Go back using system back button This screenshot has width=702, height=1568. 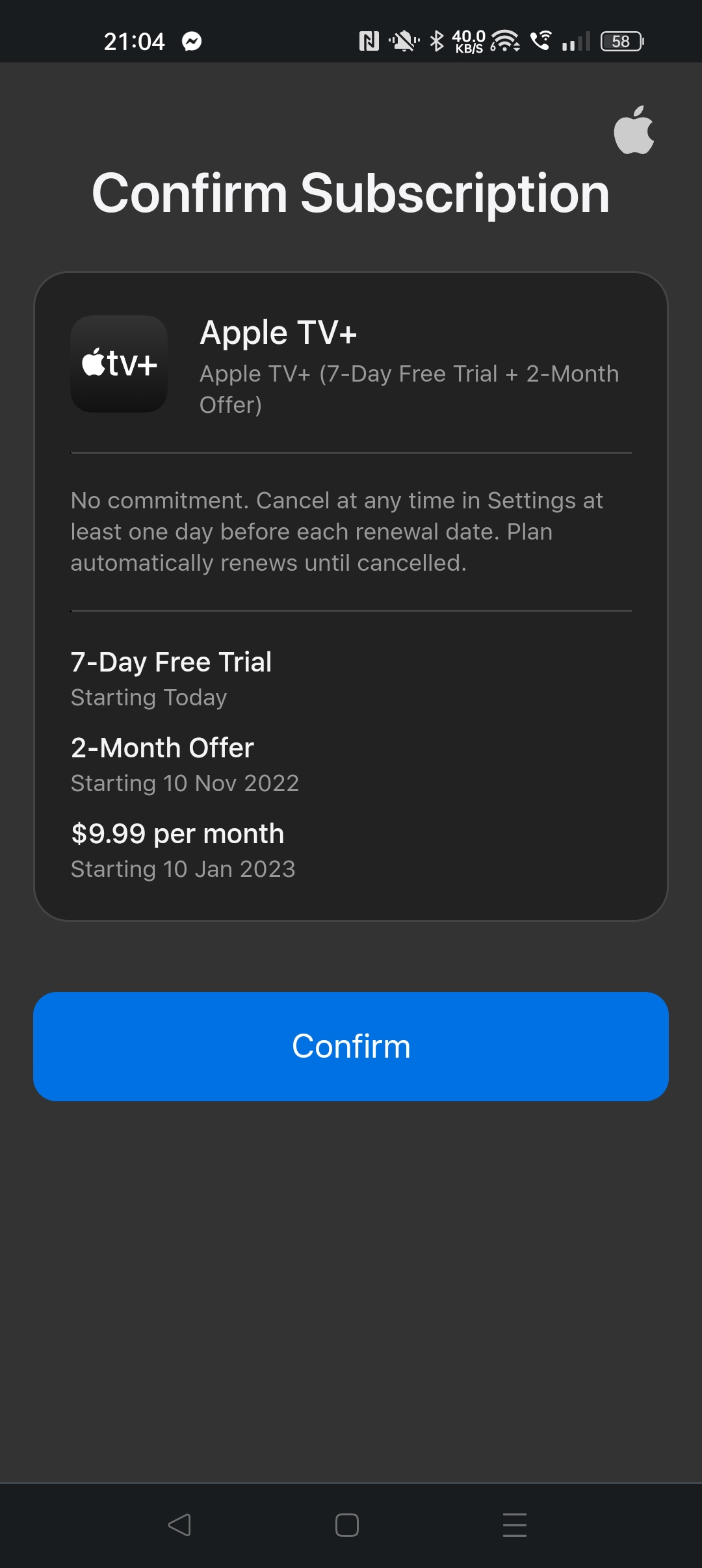tap(179, 1524)
